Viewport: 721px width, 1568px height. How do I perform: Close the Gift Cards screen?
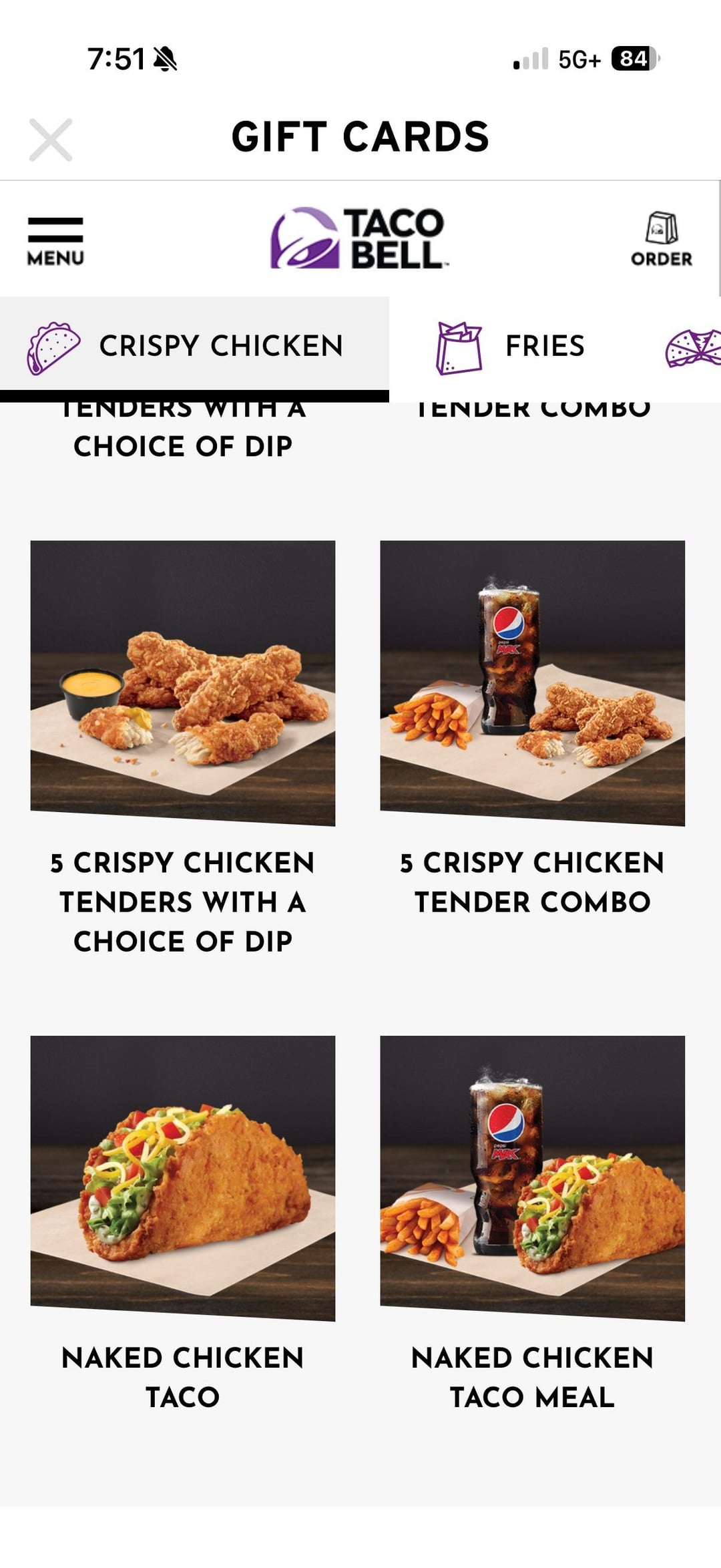pos(51,140)
